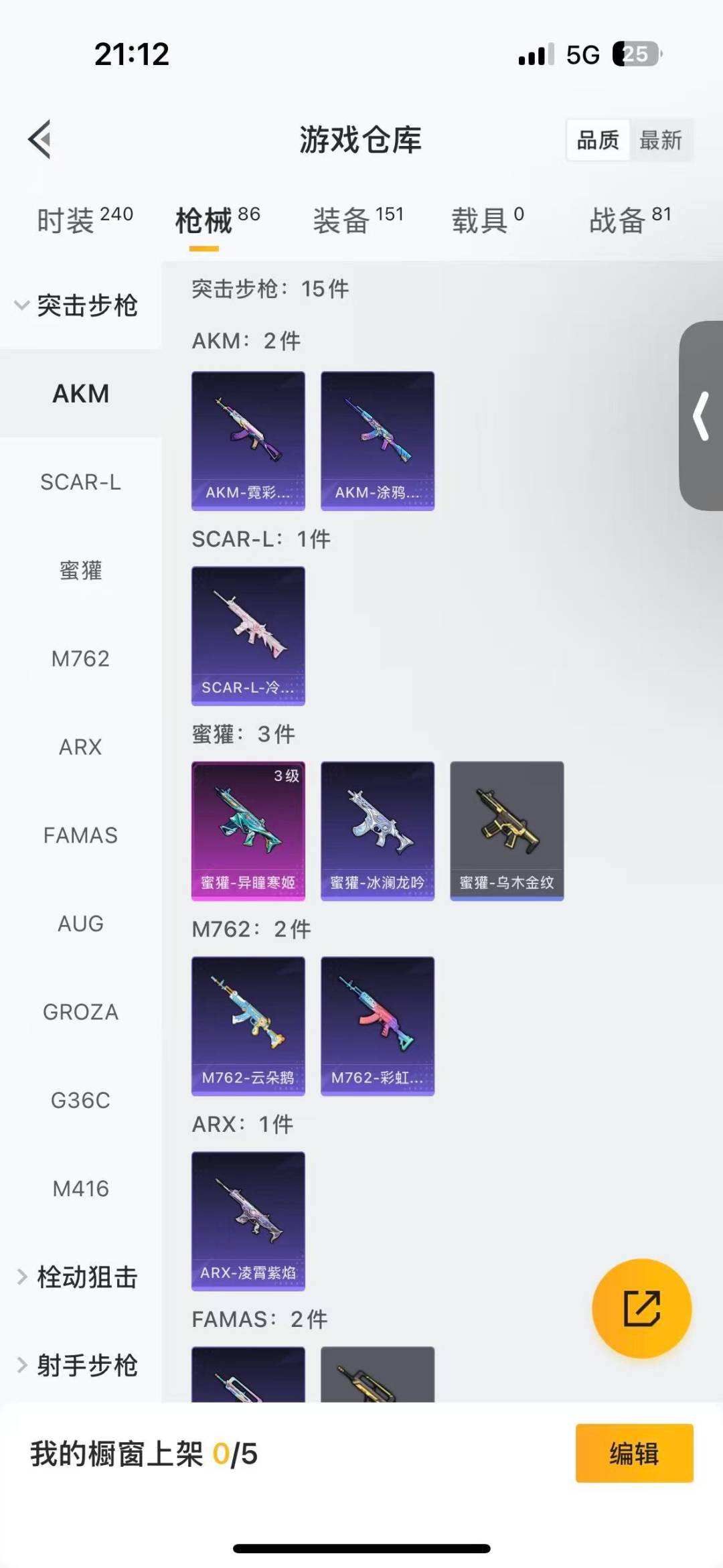Open the 载具 tab
This screenshot has width=723, height=1568.
[x=487, y=220]
